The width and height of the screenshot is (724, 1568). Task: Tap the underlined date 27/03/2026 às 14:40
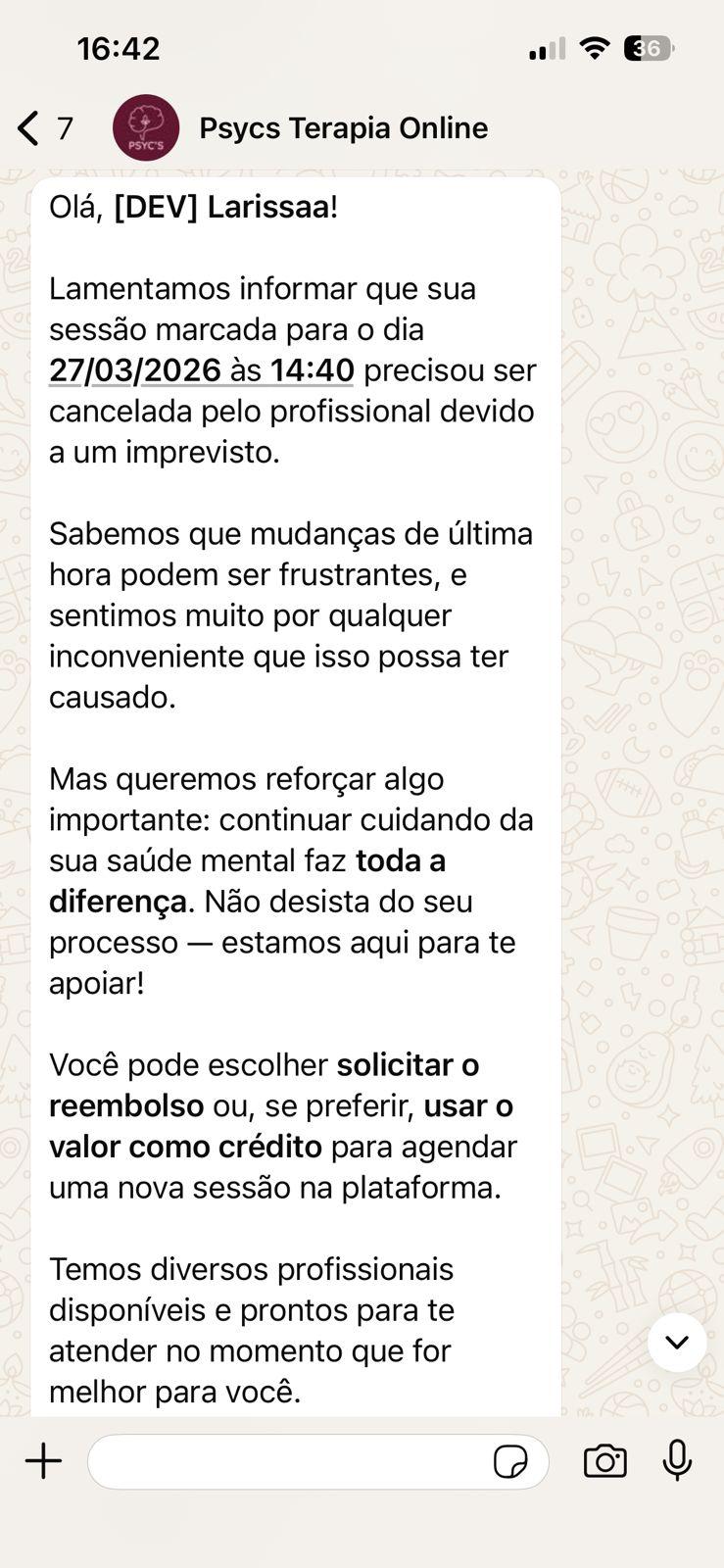[201, 370]
